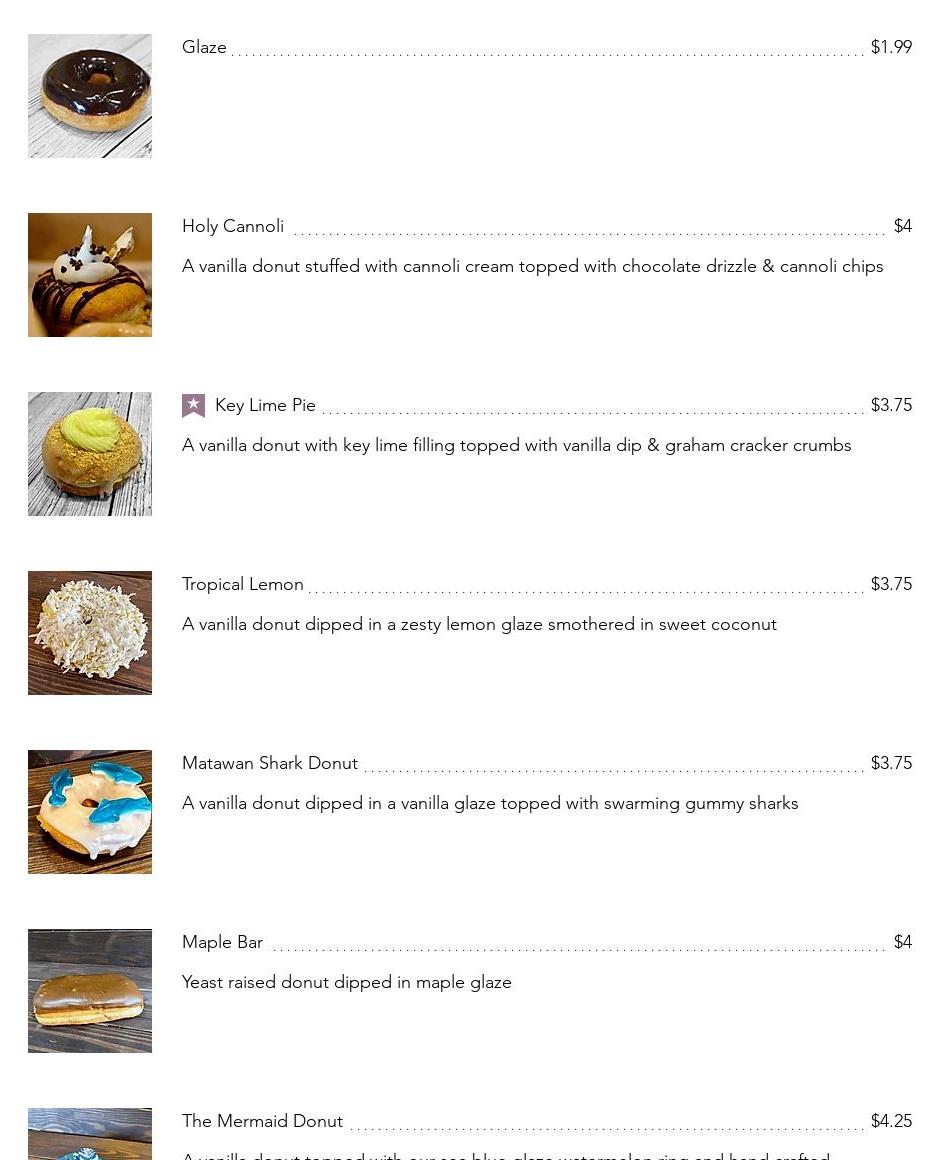View The Mermaid Donut item
This screenshot has height=1160, width=945.
coord(262,1121)
